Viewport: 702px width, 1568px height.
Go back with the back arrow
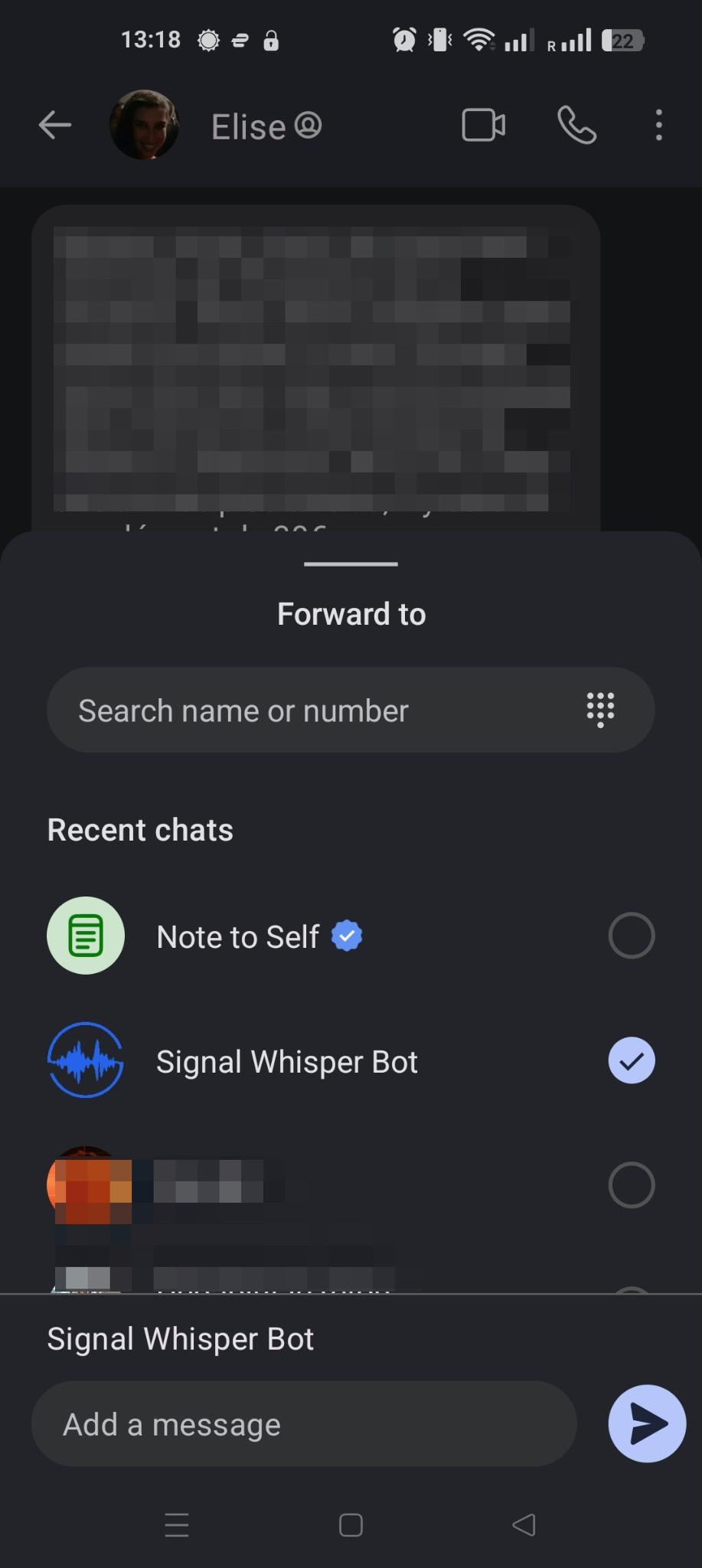54,125
